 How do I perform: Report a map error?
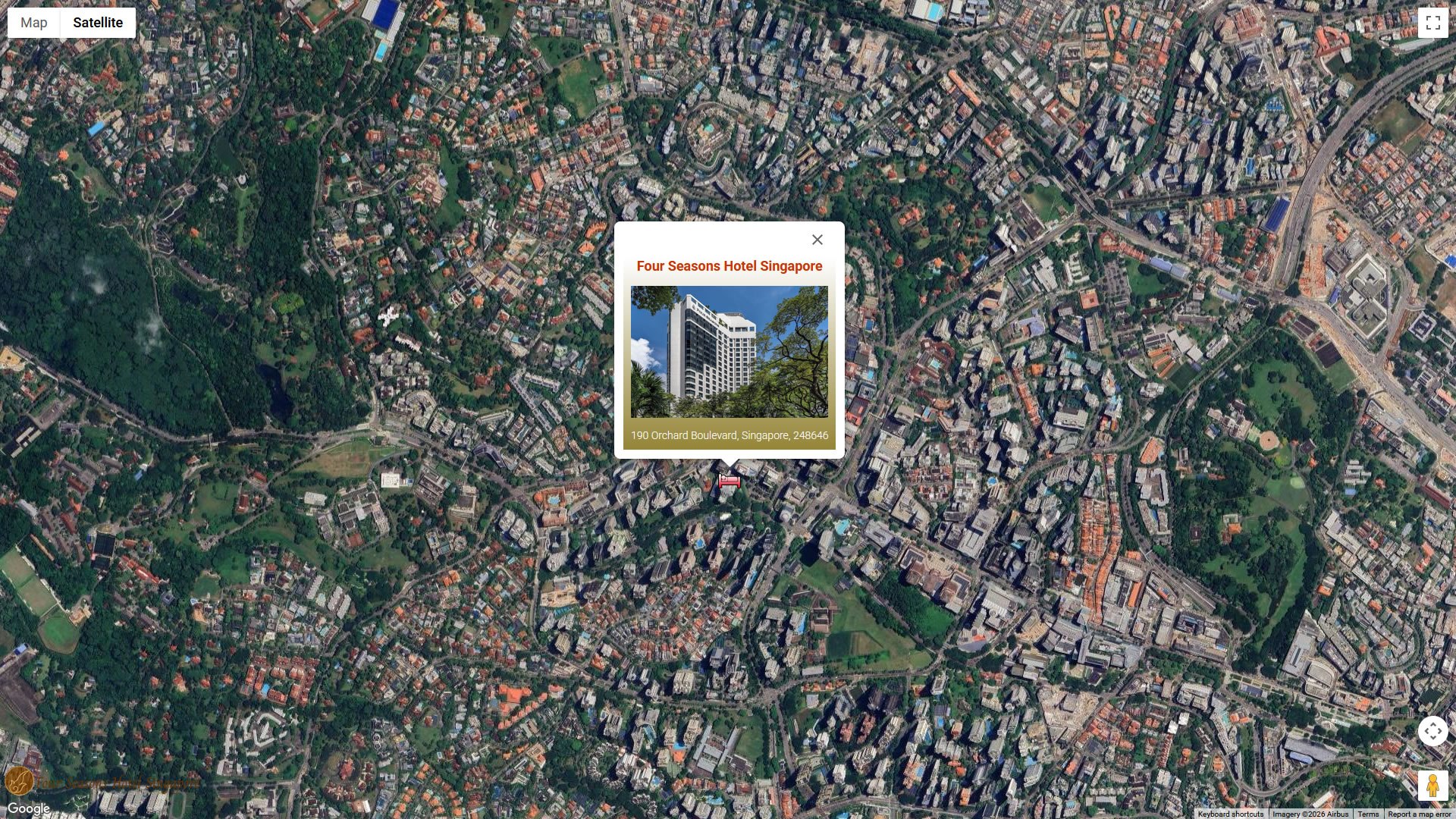click(x=1419, y=814)
